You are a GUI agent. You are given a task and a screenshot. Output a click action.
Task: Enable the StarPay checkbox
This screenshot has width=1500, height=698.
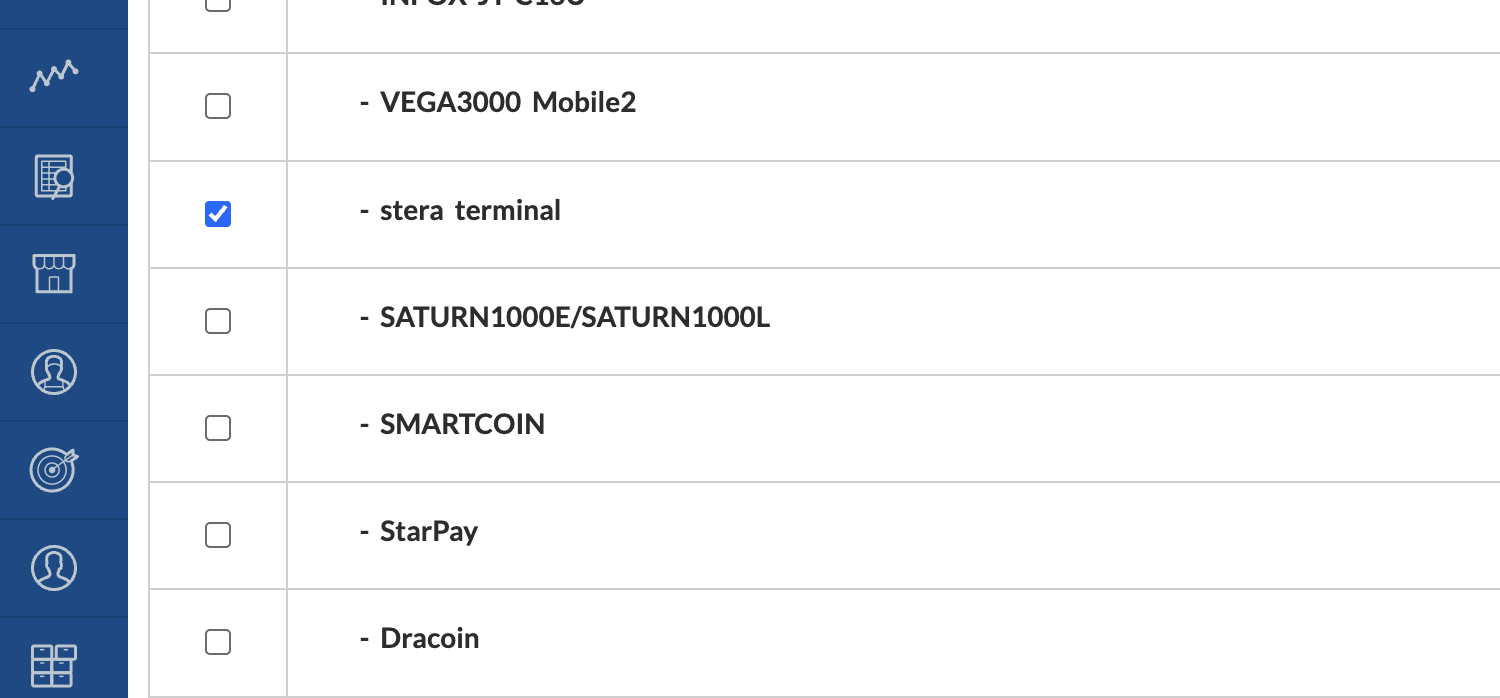pos(218,535)
